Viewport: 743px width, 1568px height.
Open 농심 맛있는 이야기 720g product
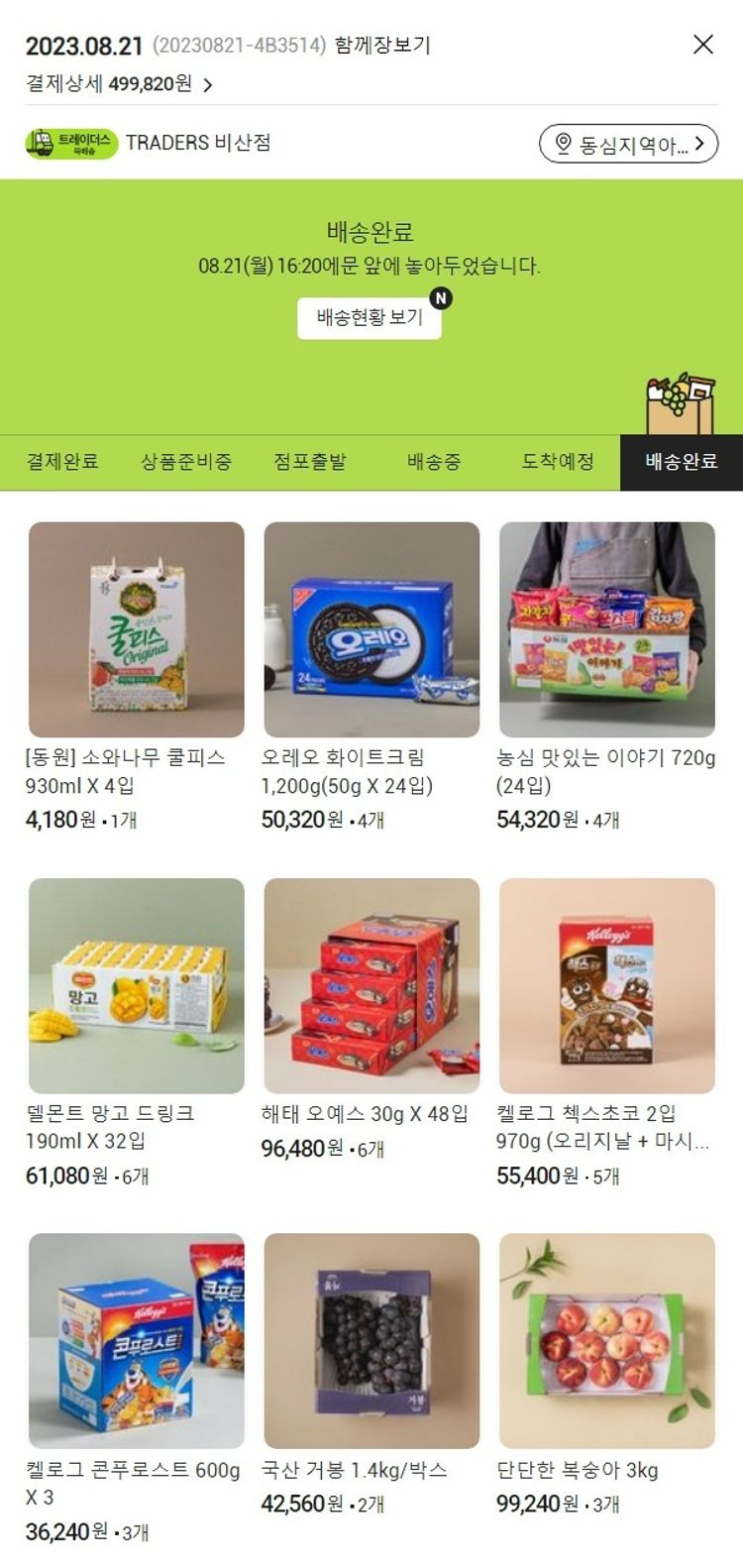coord(606,630)
